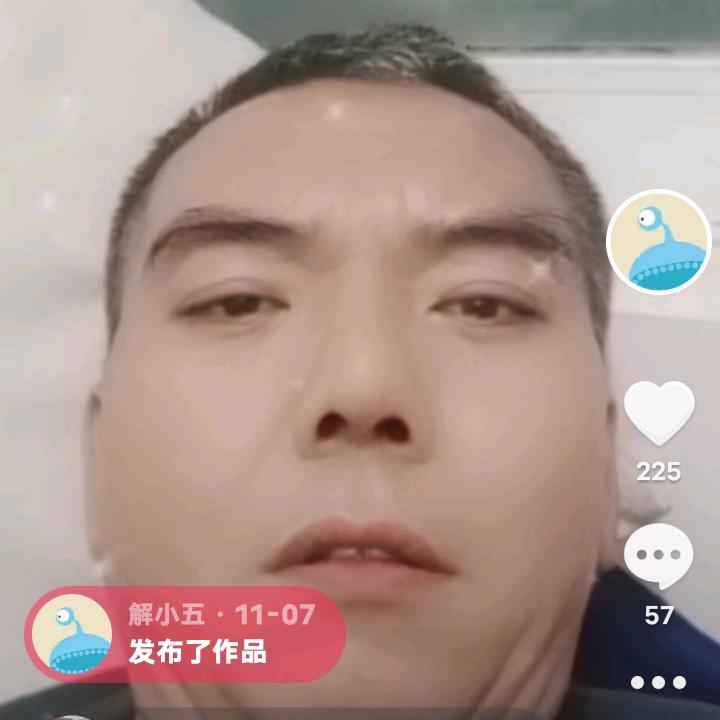Viewport: 720px width, 720px height.
Task: Open the author's round avatar profile
Action: [x=658, y=241]
